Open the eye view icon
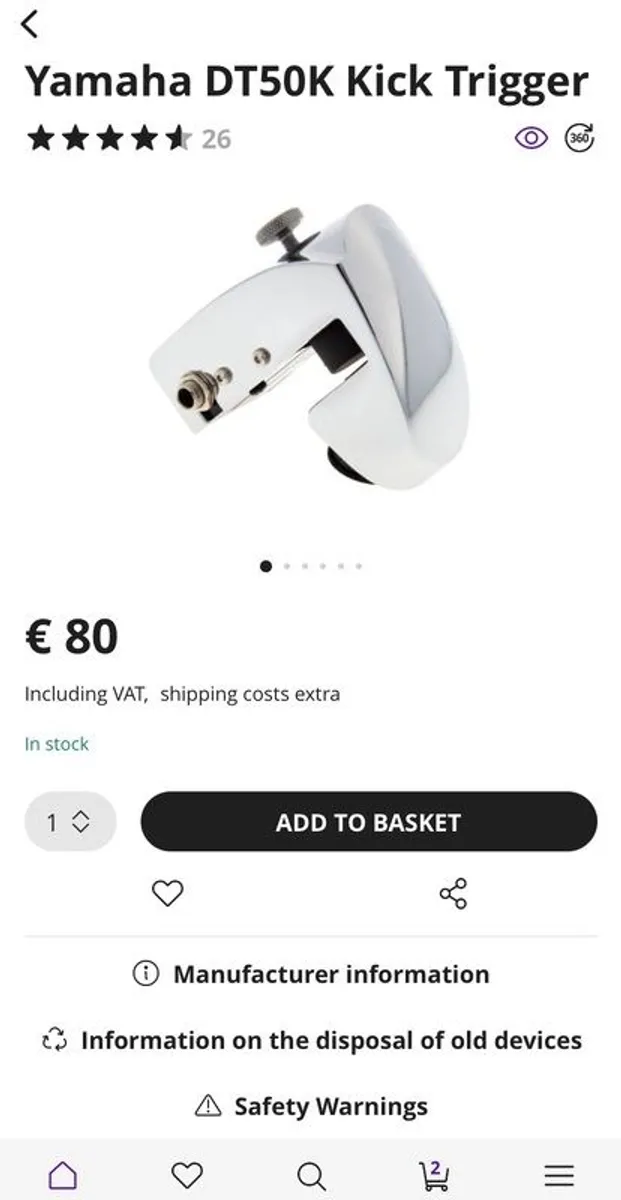 (531, 138)
